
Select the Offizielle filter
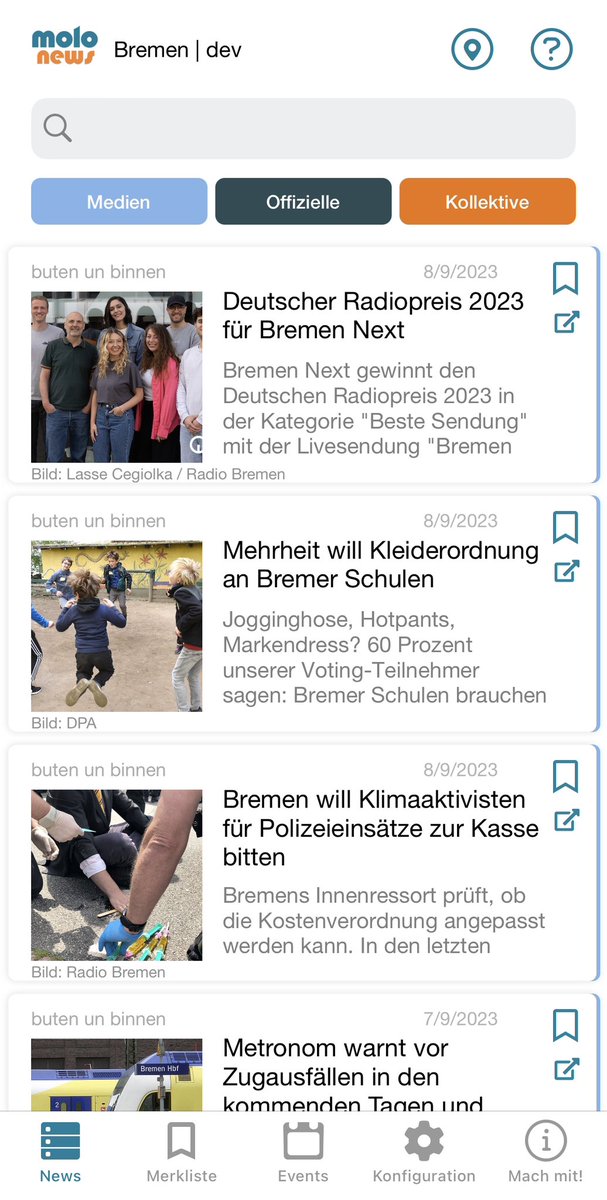coord(303,201)
